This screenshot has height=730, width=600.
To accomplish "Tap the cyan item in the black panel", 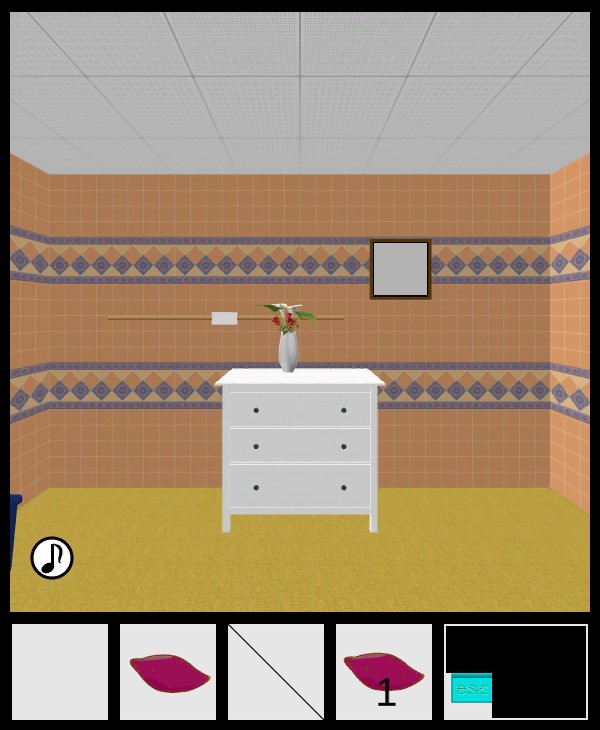I will 471,688.
